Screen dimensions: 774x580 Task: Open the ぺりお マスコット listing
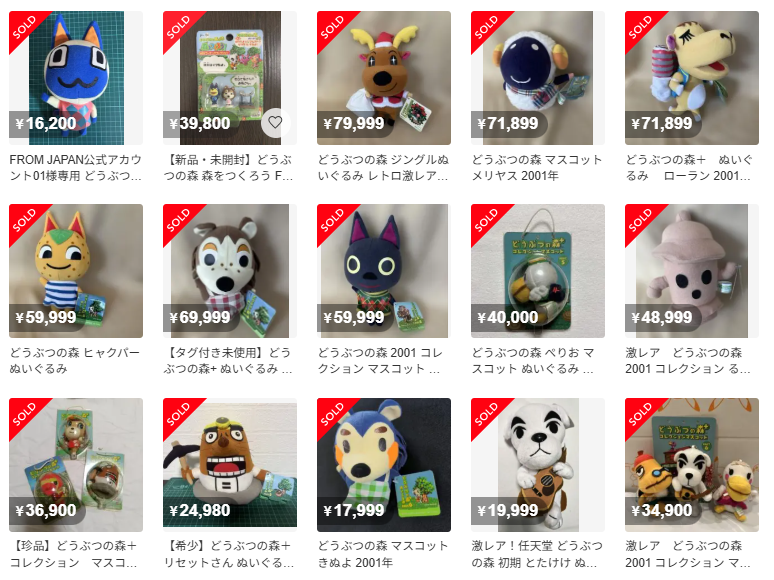point(538,271)
